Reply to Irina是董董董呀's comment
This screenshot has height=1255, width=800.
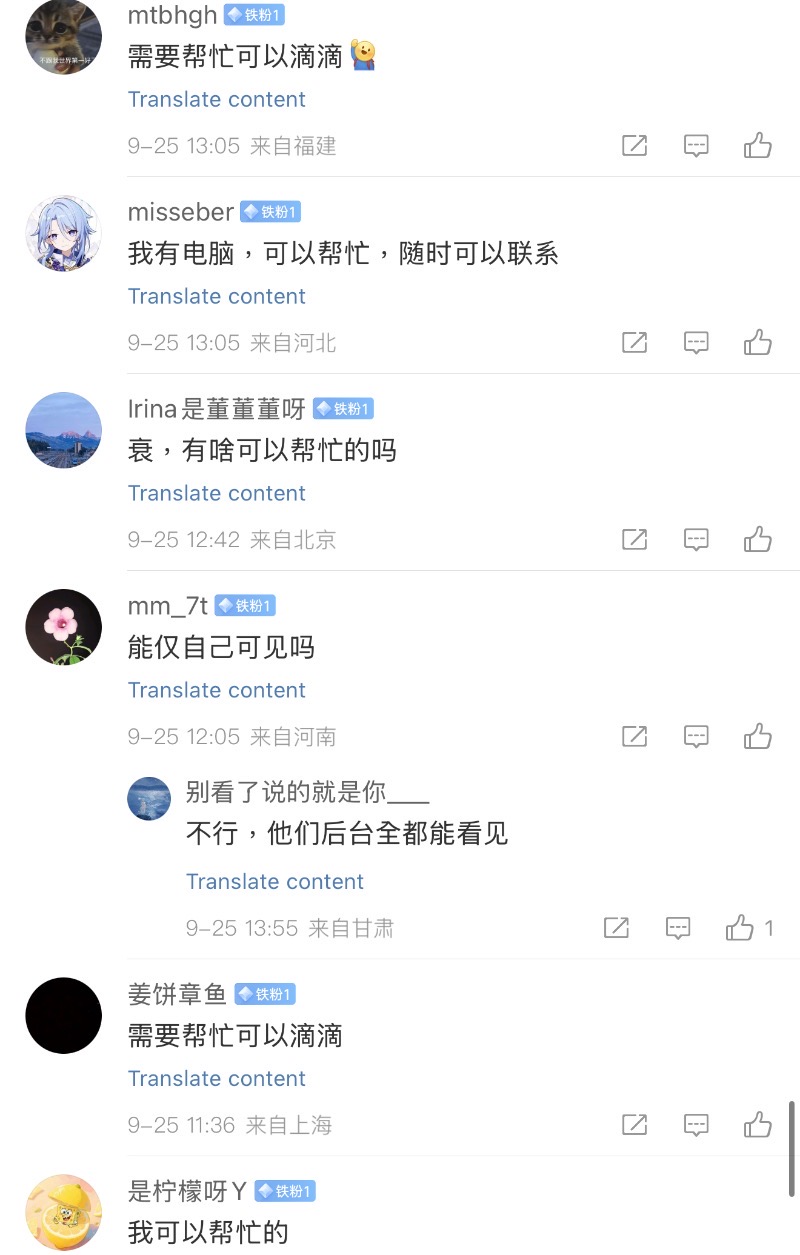coord(696,540)
